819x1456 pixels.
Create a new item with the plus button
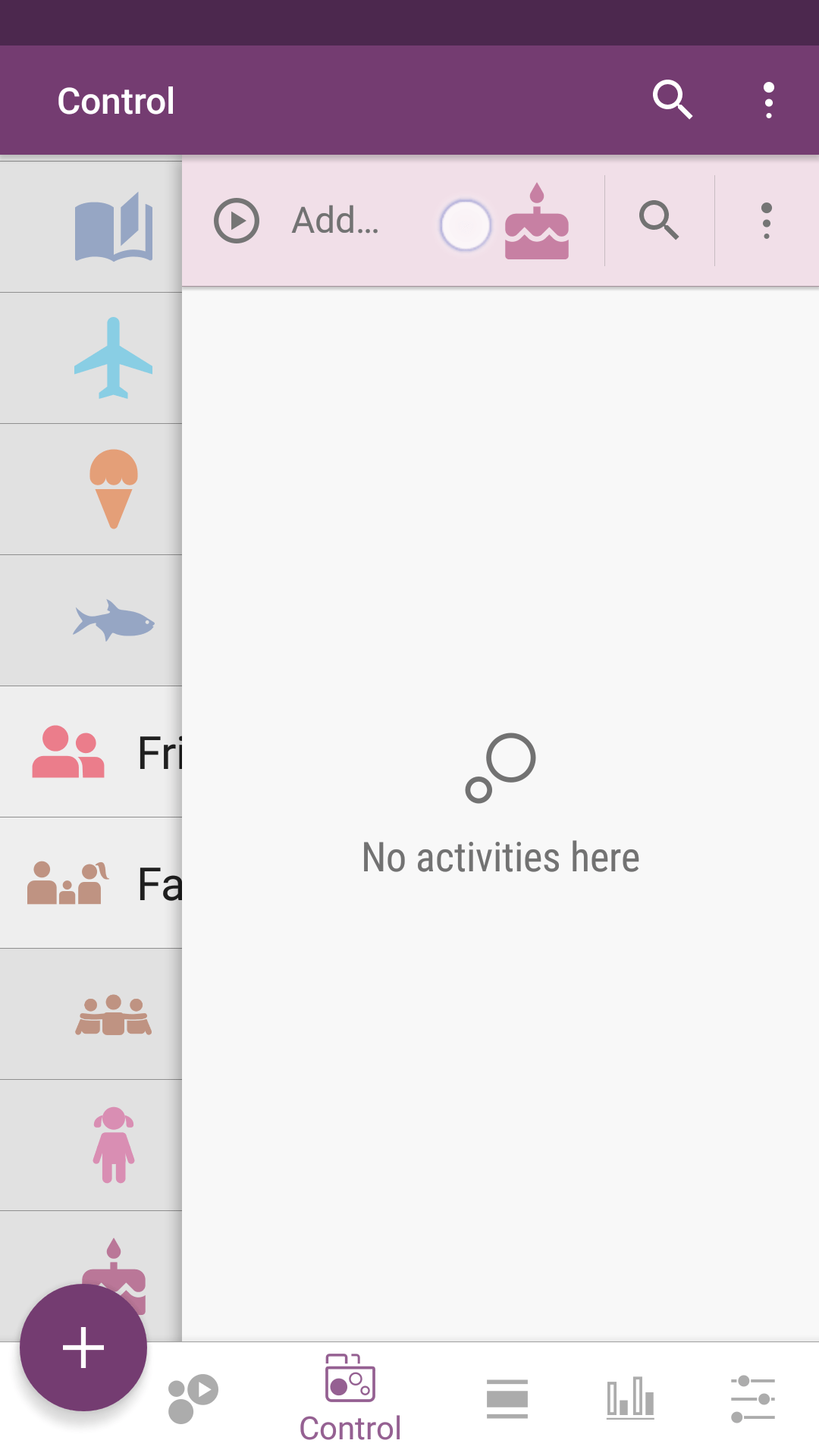(83, 1348)
